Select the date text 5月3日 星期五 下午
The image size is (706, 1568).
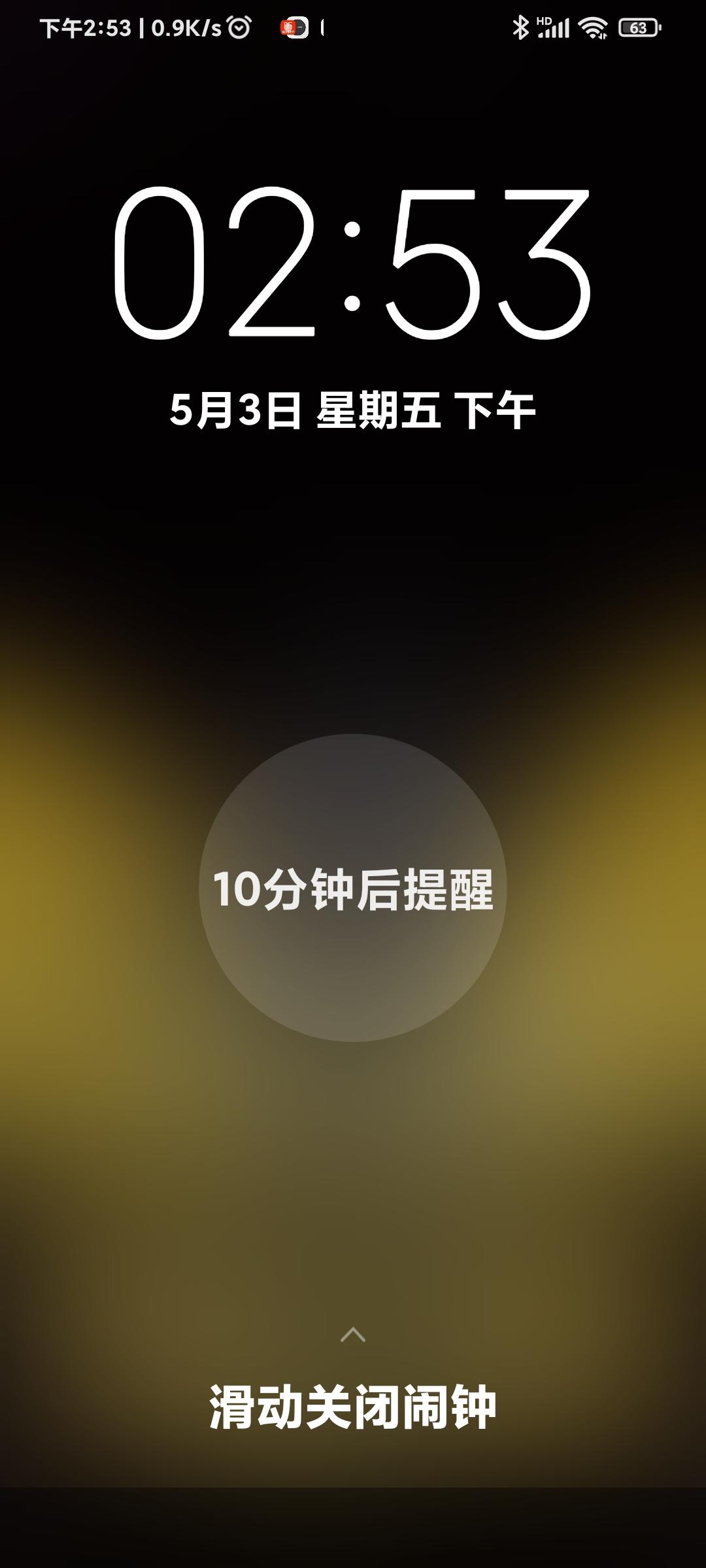click(353, 408)
